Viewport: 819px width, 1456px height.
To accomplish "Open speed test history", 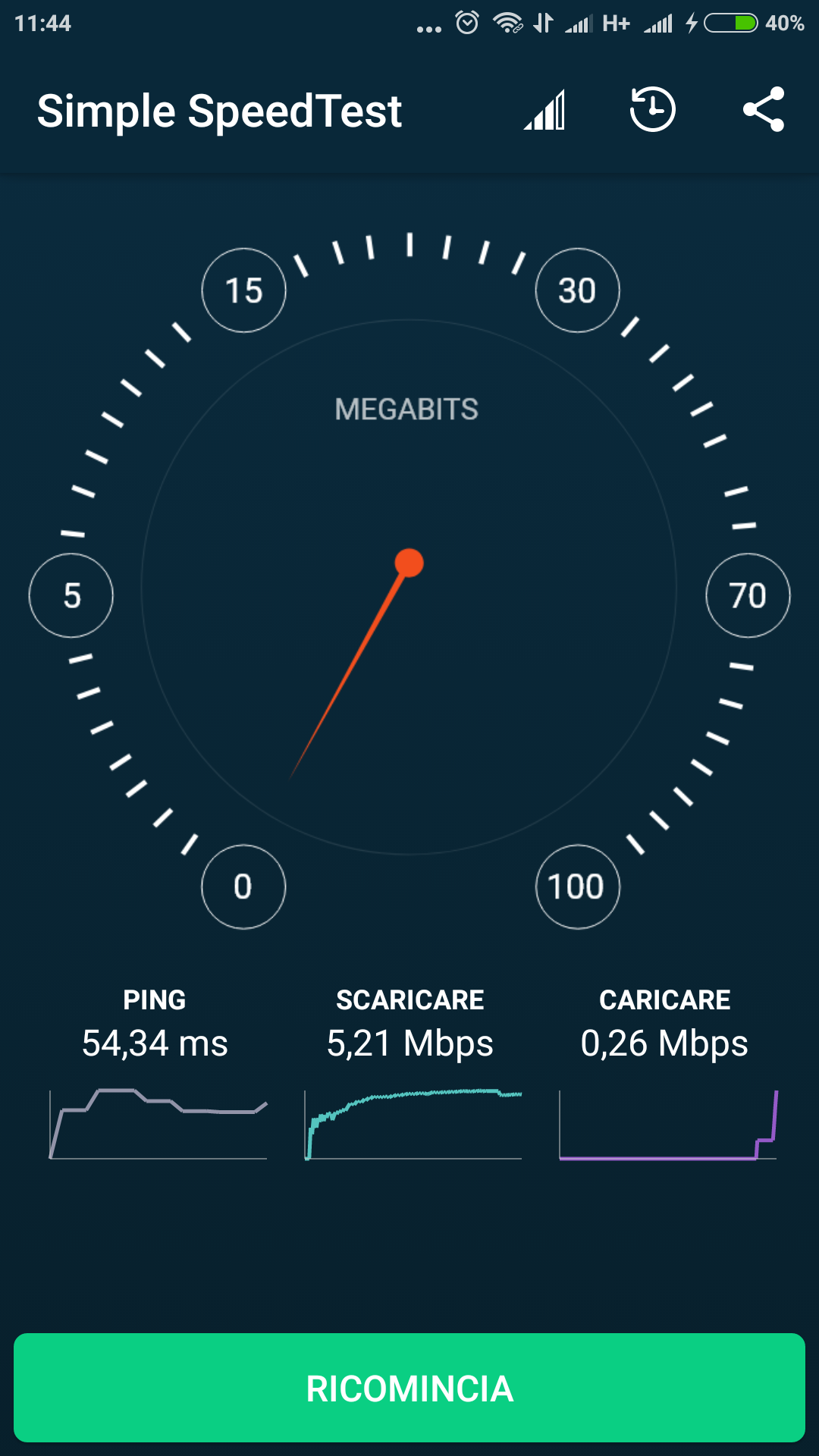I will (x=652, y=110).
